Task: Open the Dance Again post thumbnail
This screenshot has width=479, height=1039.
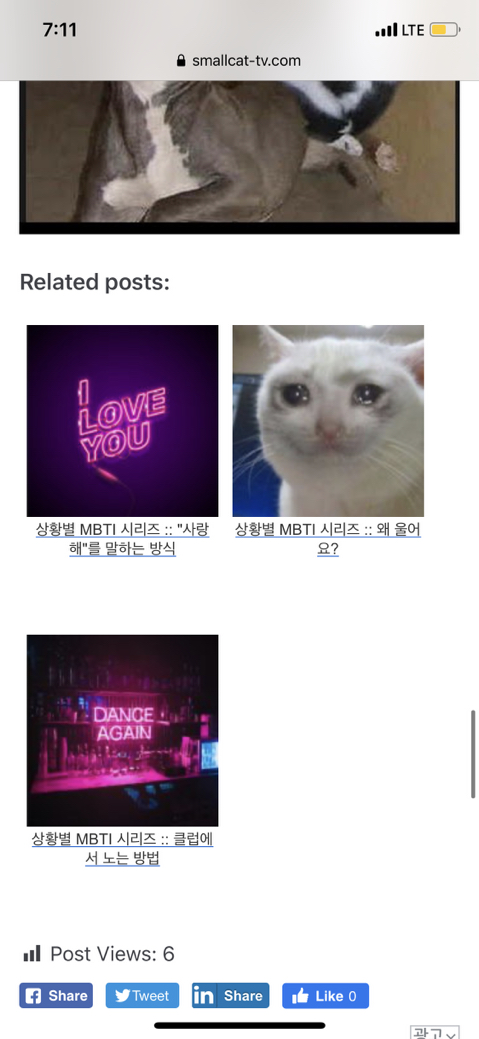Action: pos(123,730)
